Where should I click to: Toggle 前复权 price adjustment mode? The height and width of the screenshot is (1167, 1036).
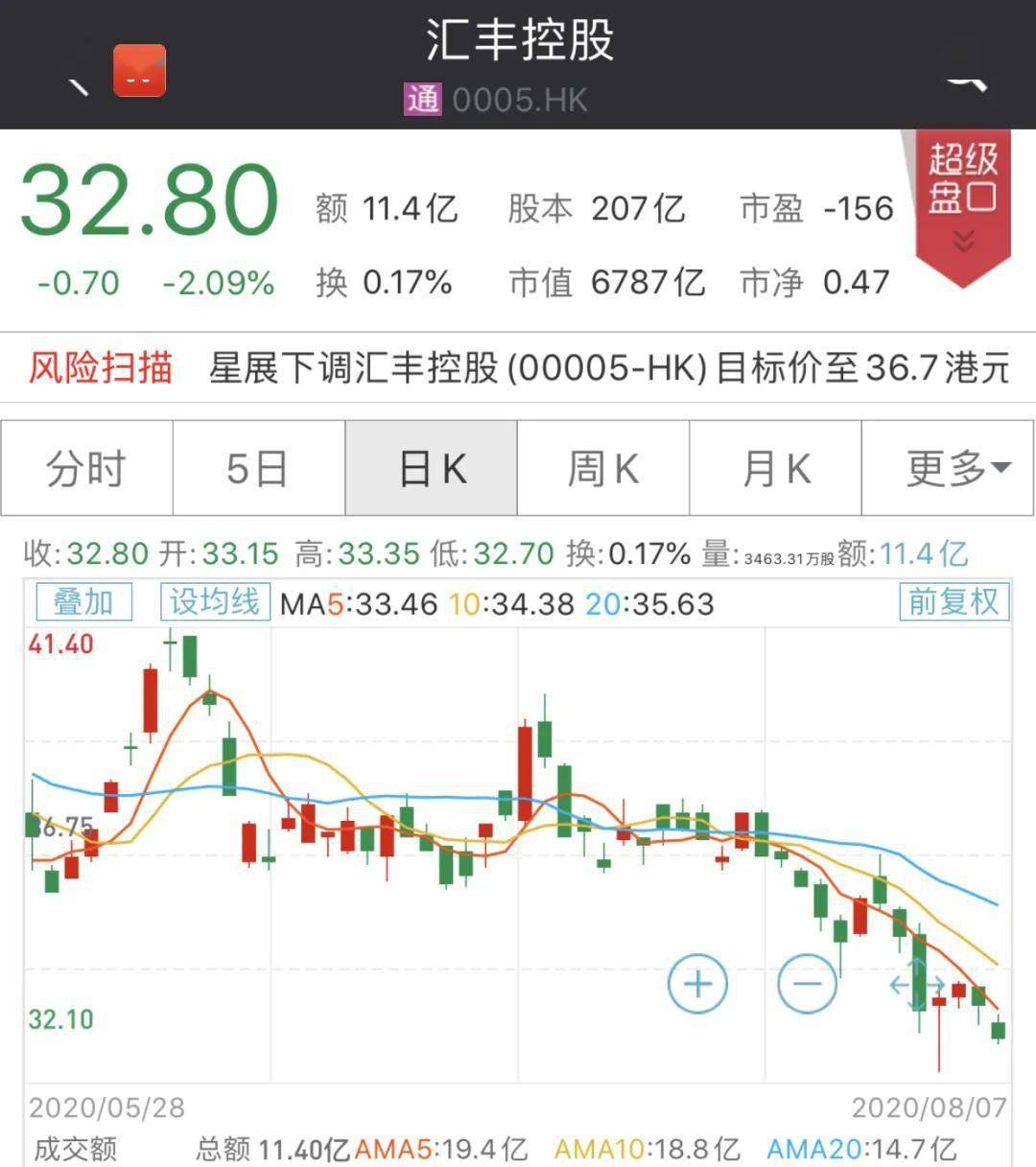pos(953,602)
